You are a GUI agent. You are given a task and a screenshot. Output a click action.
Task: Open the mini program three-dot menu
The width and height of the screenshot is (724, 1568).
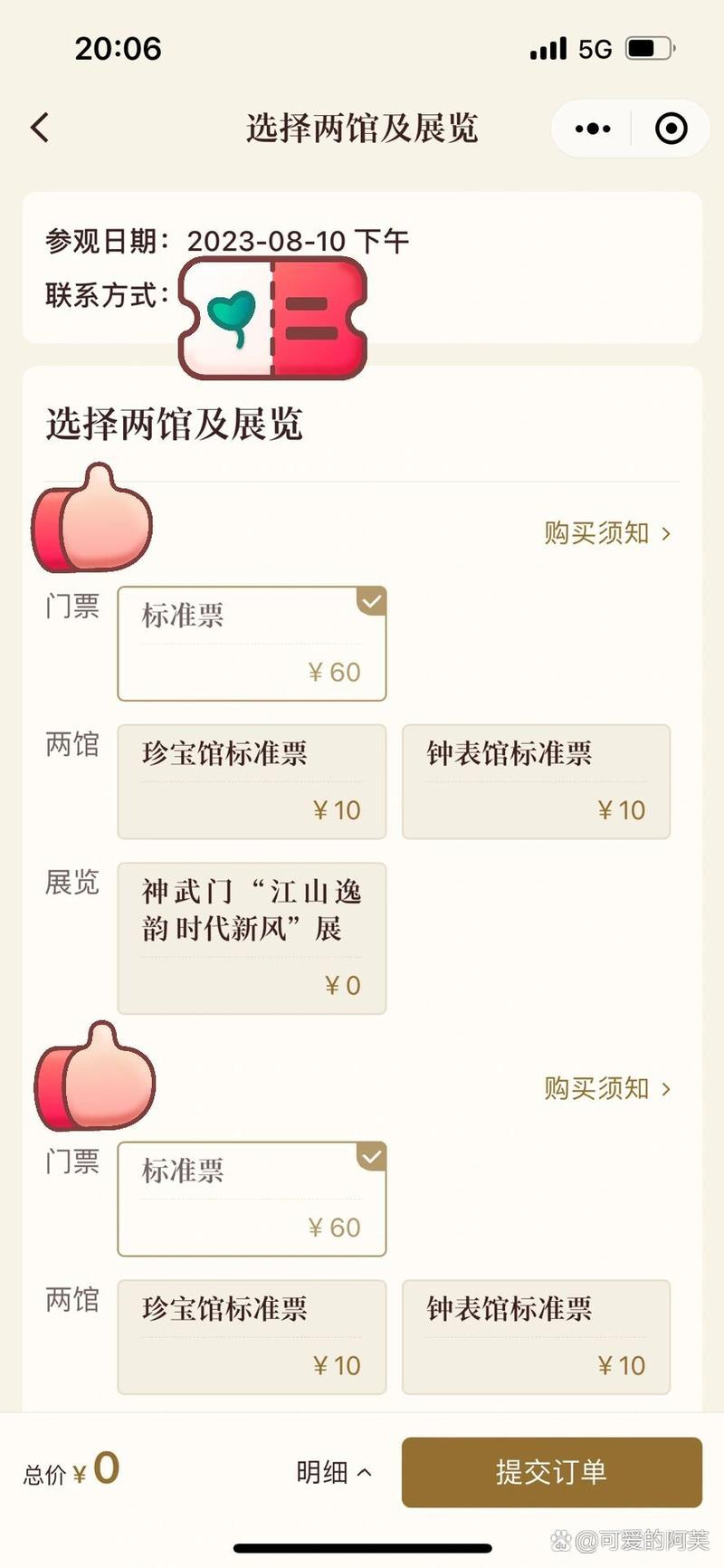click(x=593, y=129)
